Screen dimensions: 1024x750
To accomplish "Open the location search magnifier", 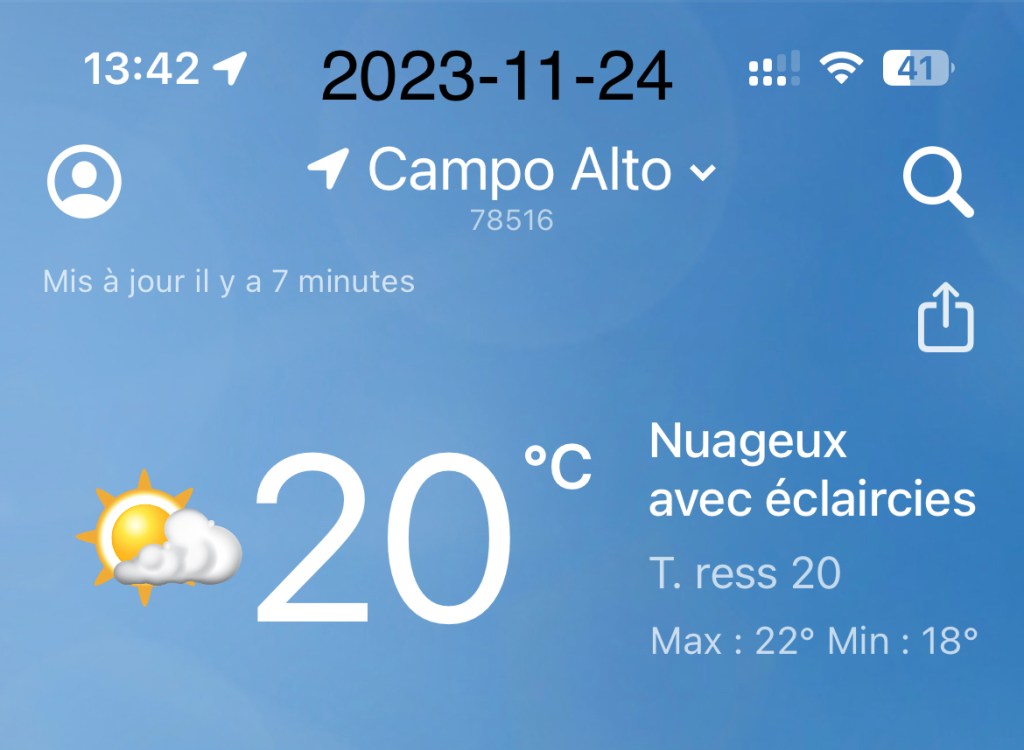I will coord(937,183).
